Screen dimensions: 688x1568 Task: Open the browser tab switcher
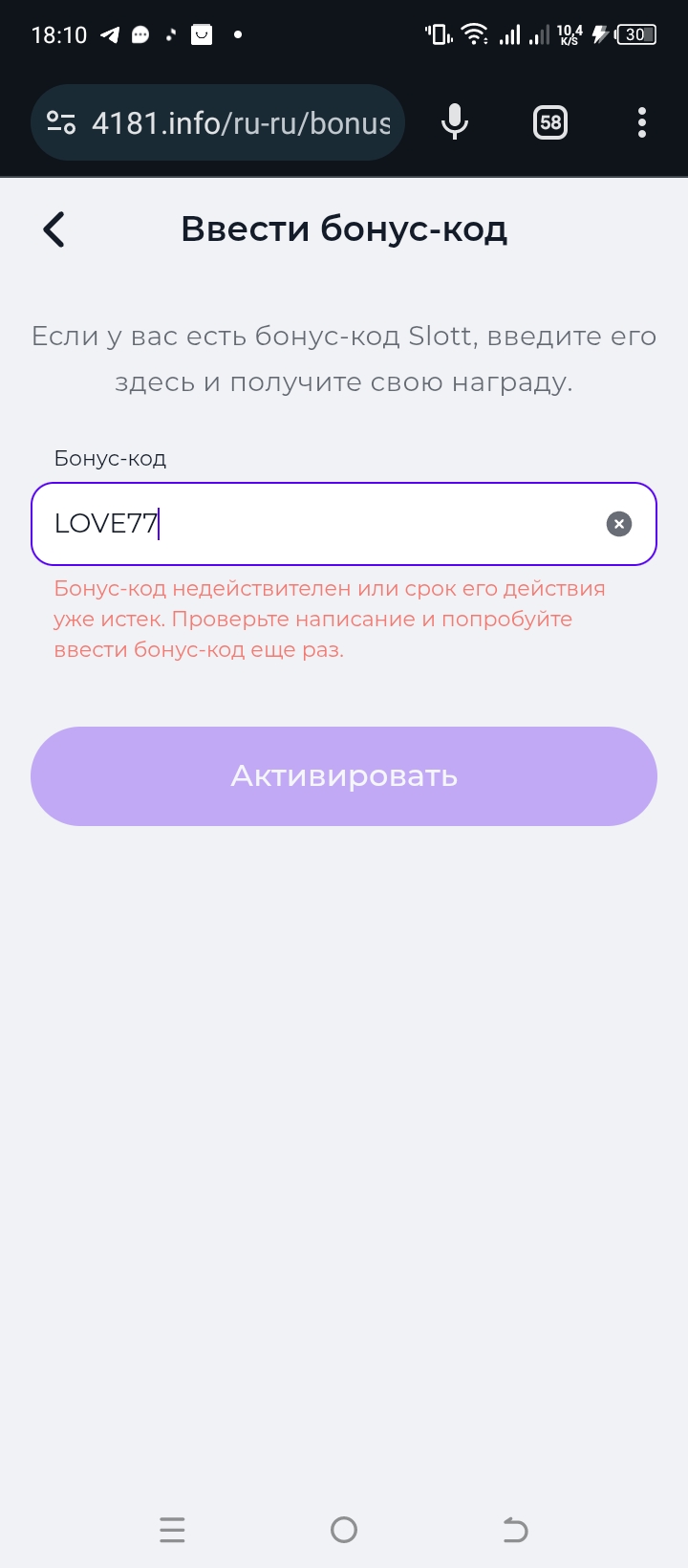click(x=550, y=122)
